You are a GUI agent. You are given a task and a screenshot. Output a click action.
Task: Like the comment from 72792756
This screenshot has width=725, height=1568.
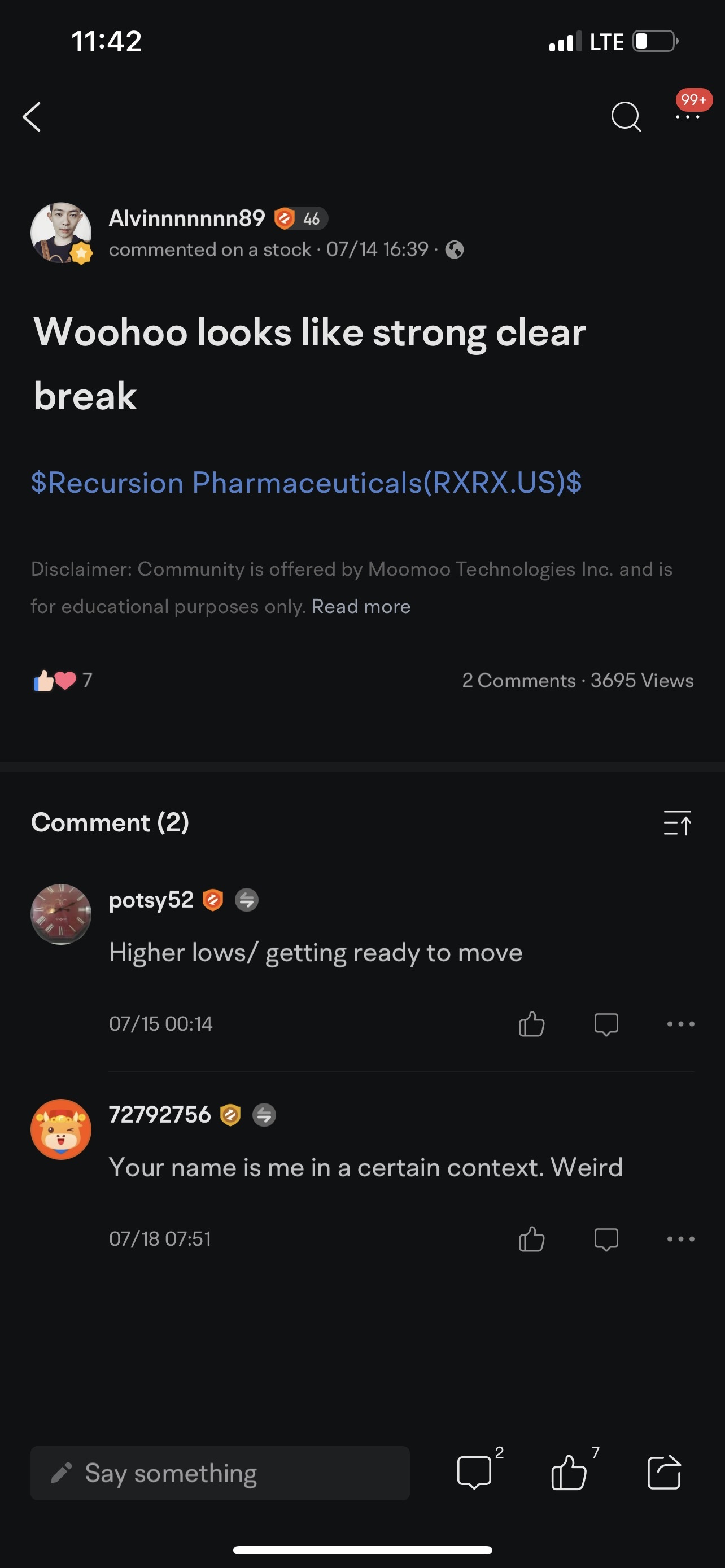pos(531,1239)
